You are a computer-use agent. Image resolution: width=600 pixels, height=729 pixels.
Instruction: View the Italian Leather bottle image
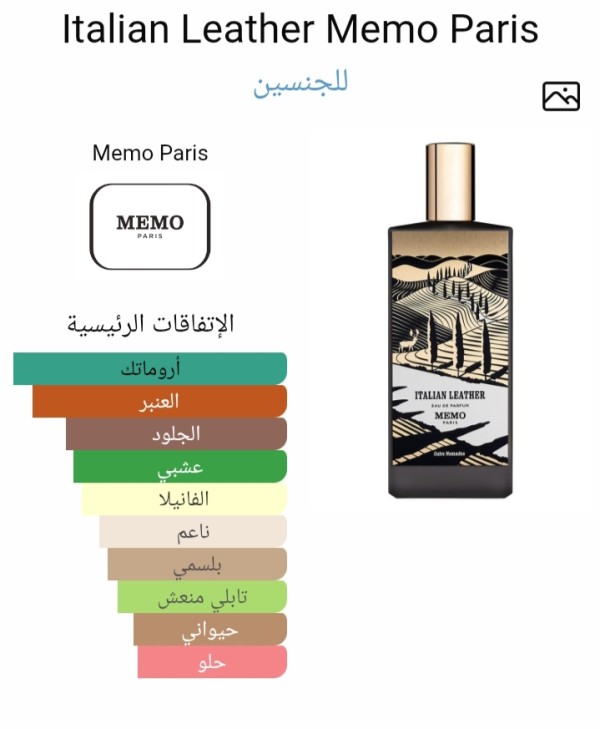(x=450, y=320)
